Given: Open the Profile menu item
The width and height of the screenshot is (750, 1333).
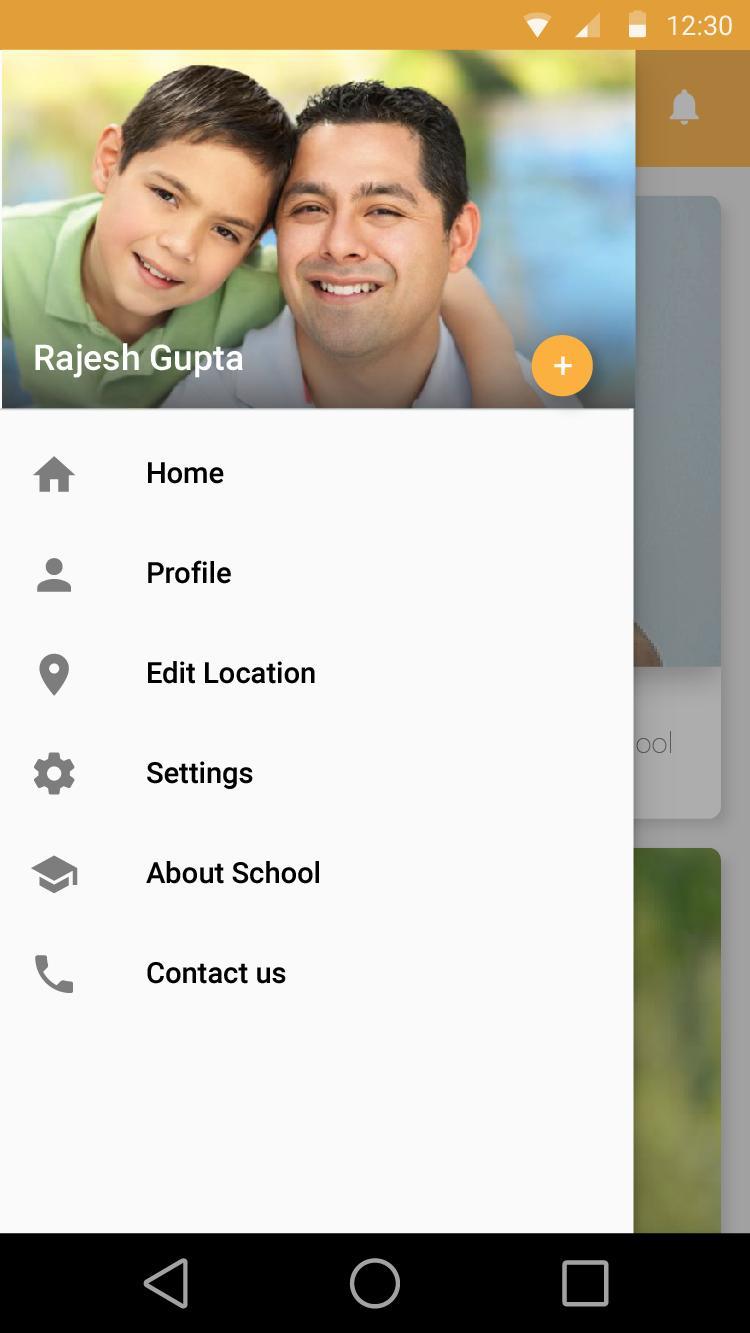Looking at the screenshot, I should point(189,573).
